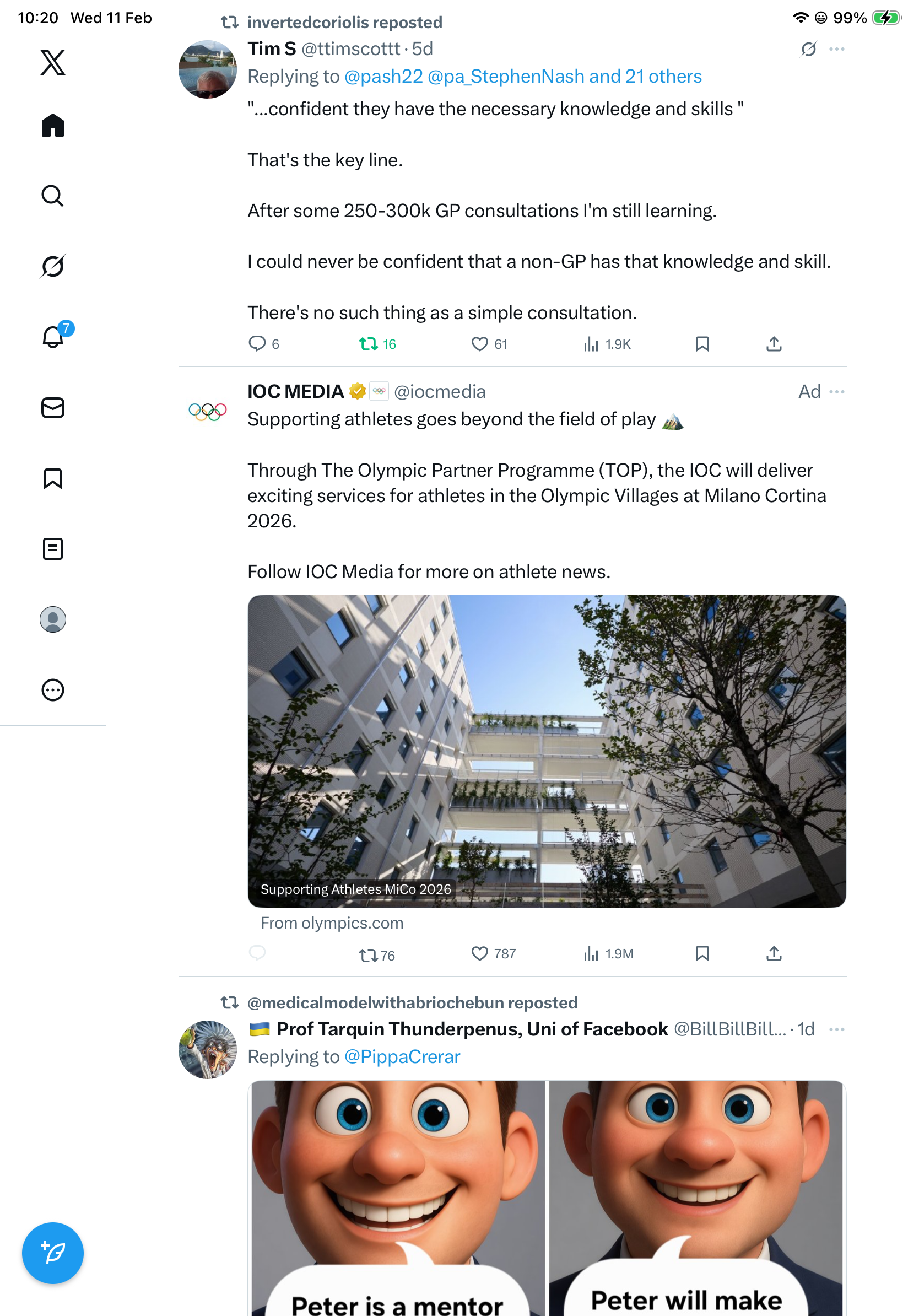Image resolution: width=919 pixels, height=1316 pixels.
Task: Open Tim S's profile picture
Action: (207, 69)
